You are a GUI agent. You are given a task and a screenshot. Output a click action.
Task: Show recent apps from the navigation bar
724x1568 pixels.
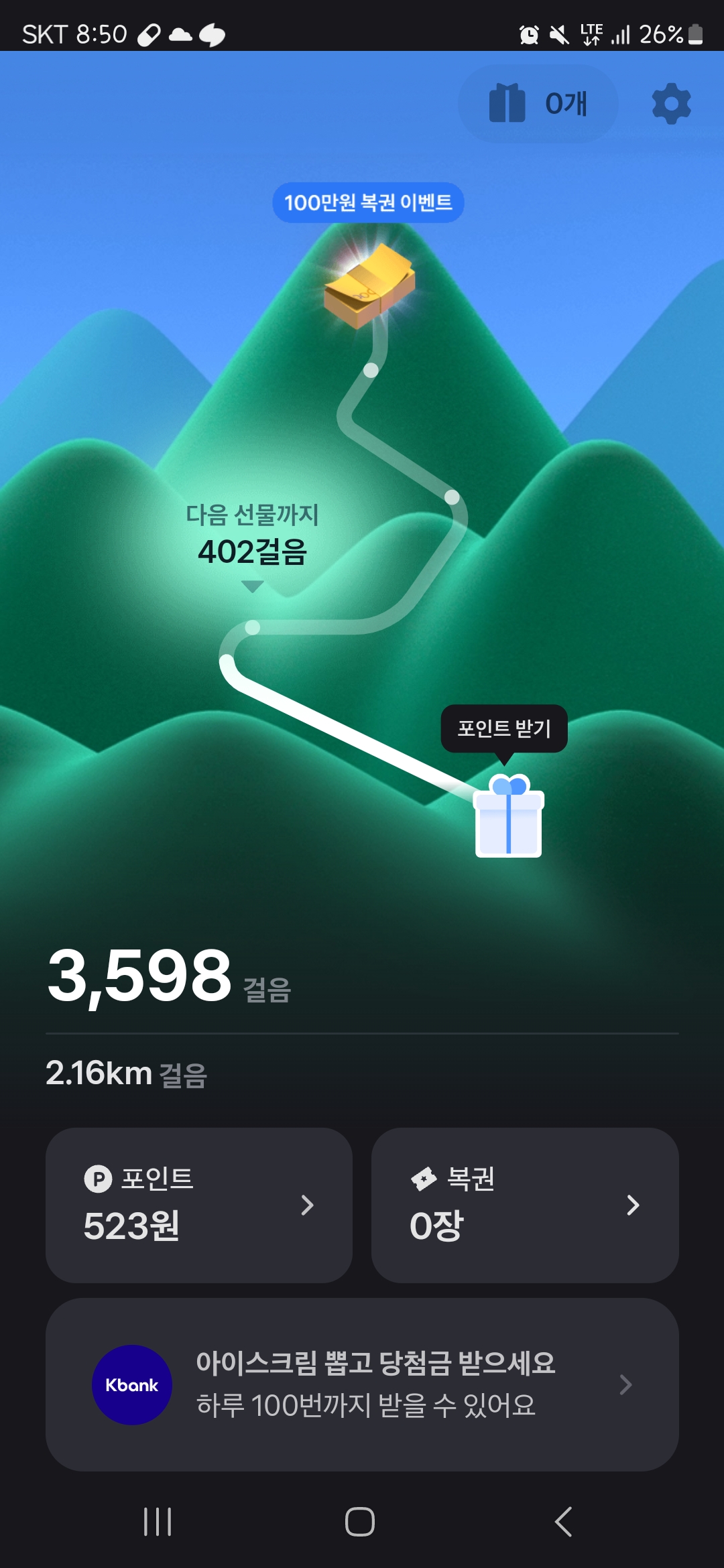158,1522
